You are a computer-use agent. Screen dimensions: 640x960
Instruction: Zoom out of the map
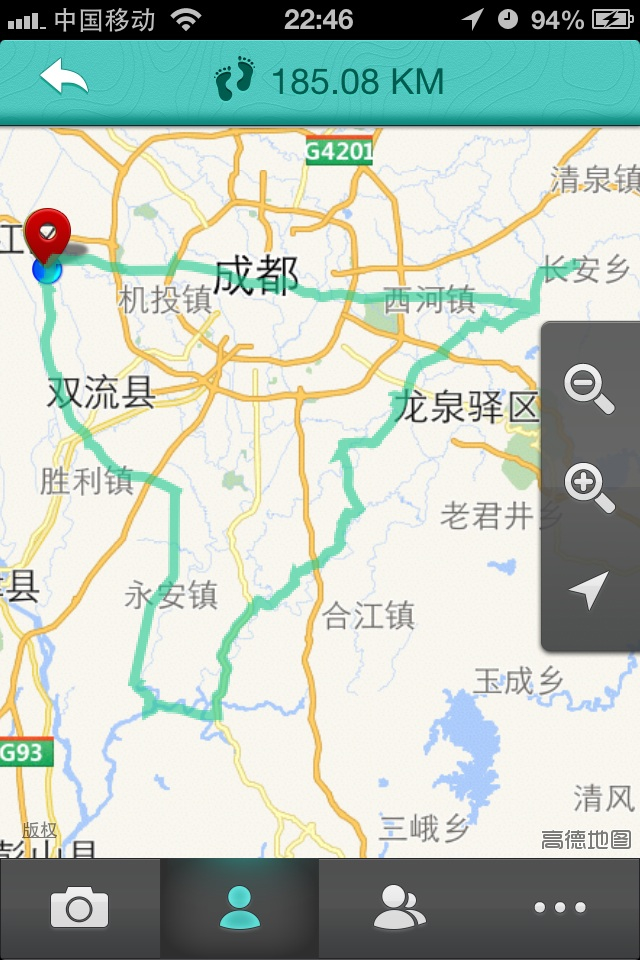(589, 389)
